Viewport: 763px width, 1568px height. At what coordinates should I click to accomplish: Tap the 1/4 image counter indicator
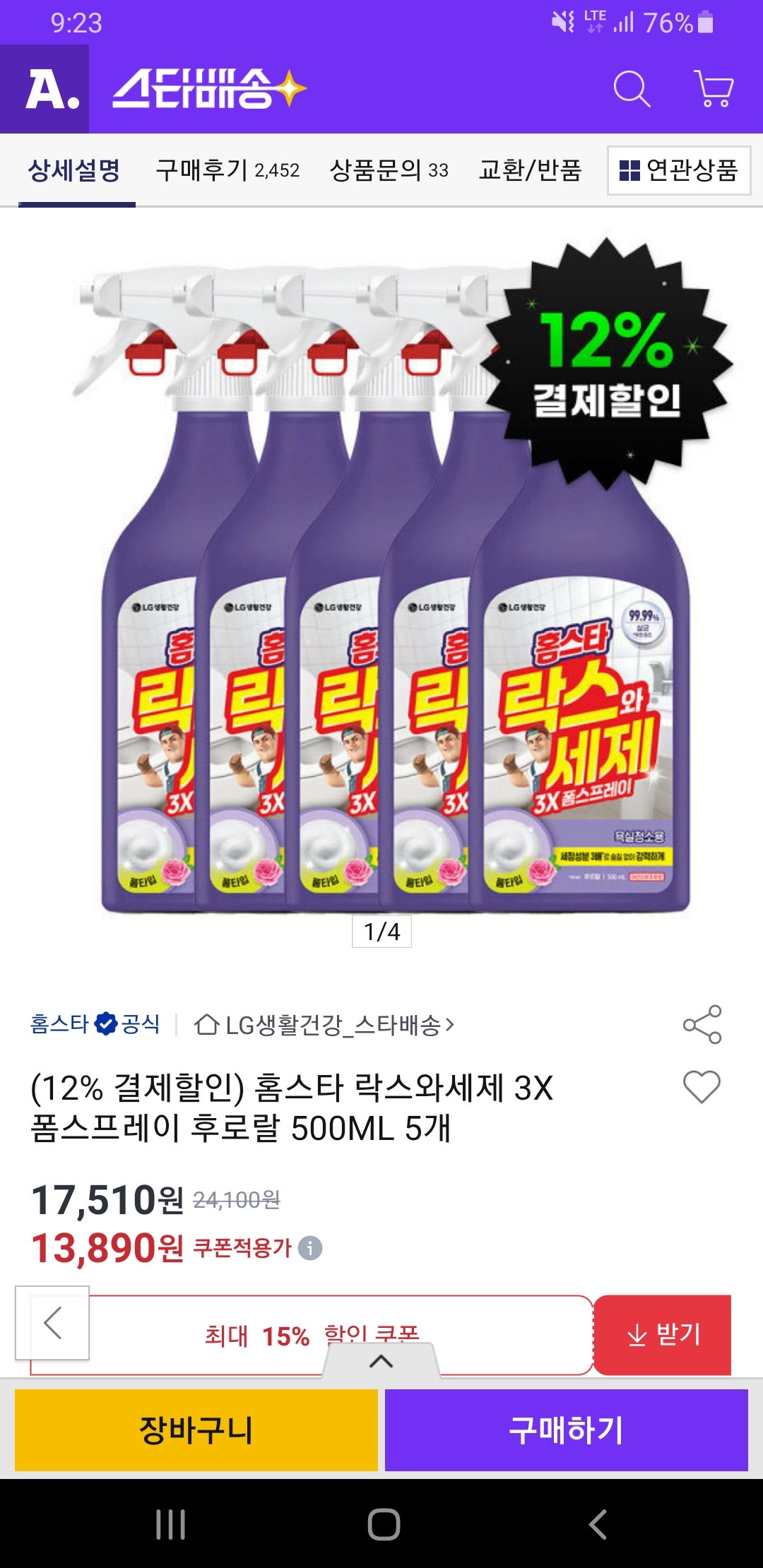pos(381,931)
